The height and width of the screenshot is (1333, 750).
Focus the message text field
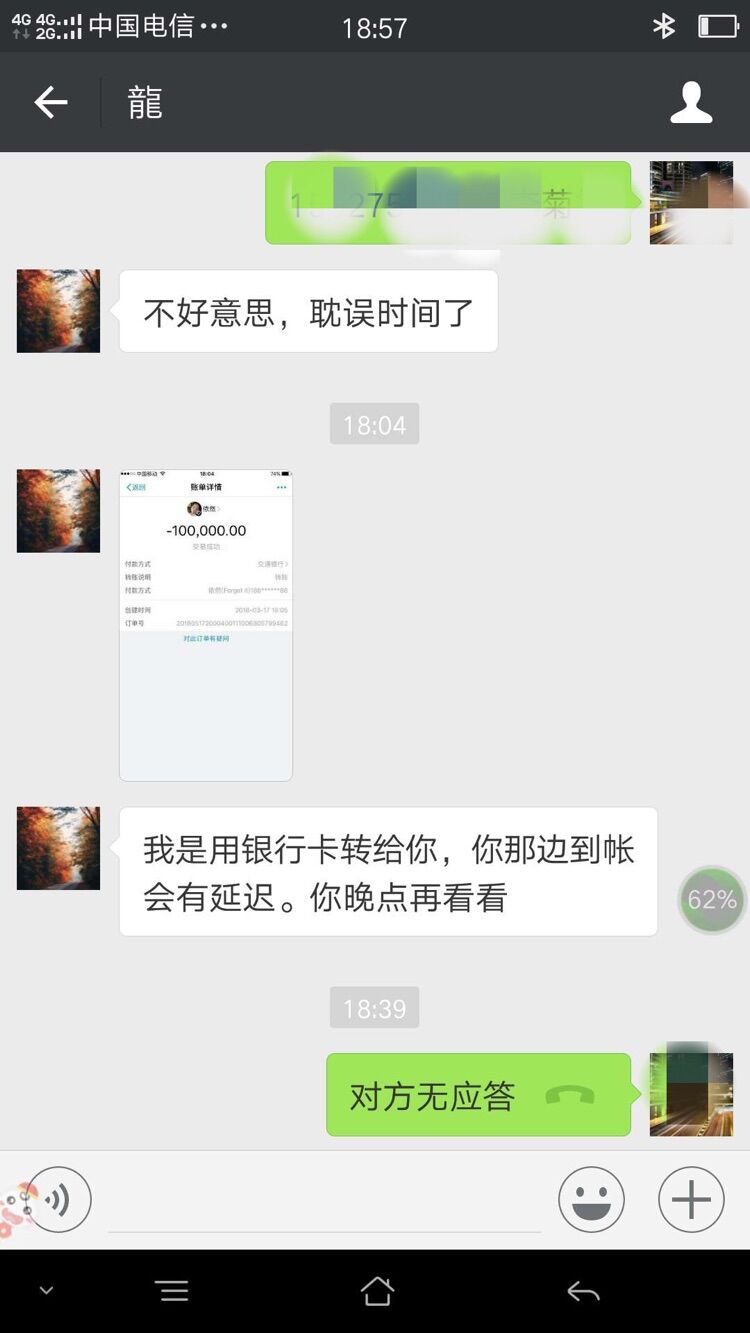coord(325,1200)
